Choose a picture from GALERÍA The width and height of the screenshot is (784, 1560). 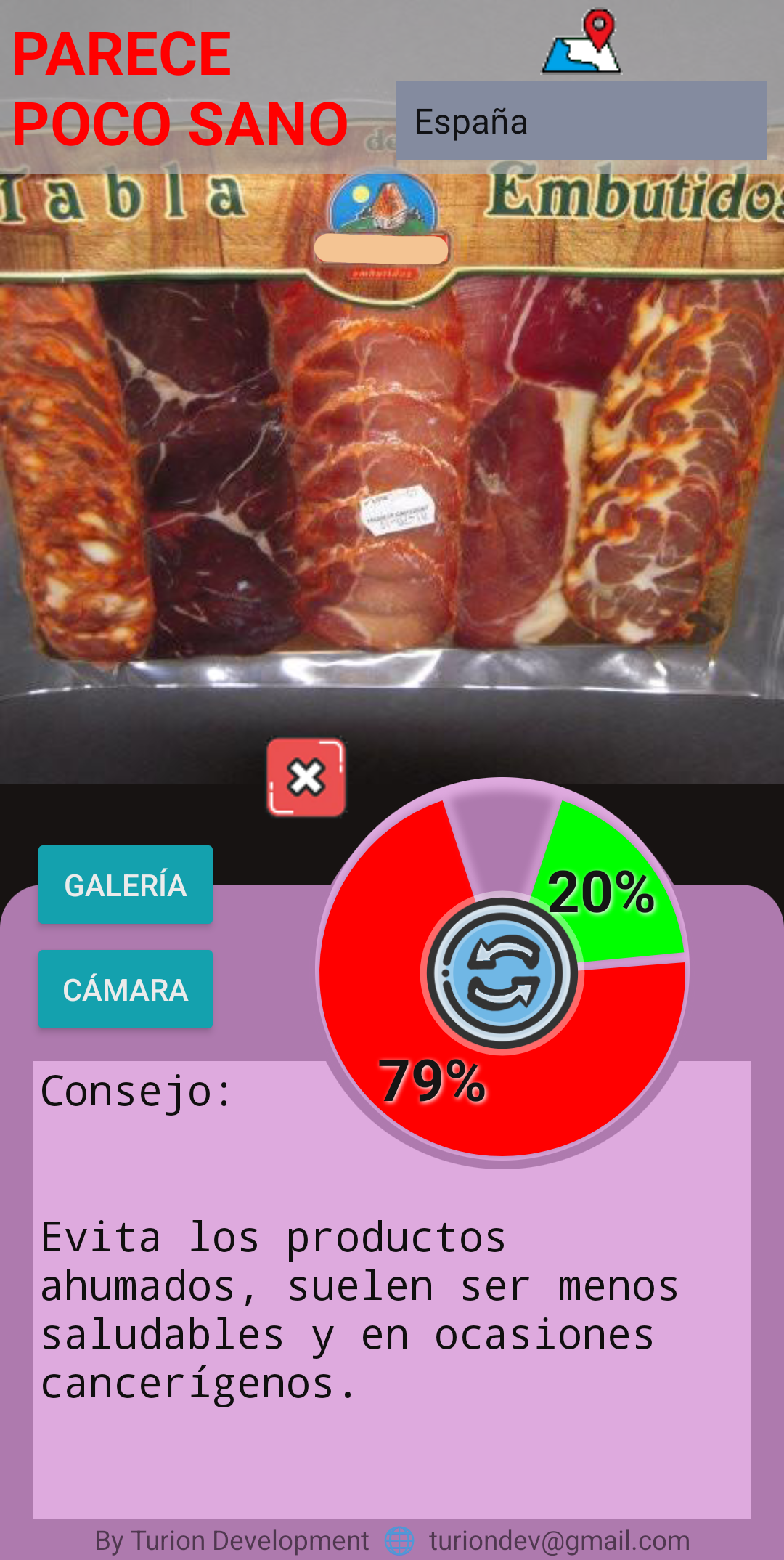[x=126, y=885]
